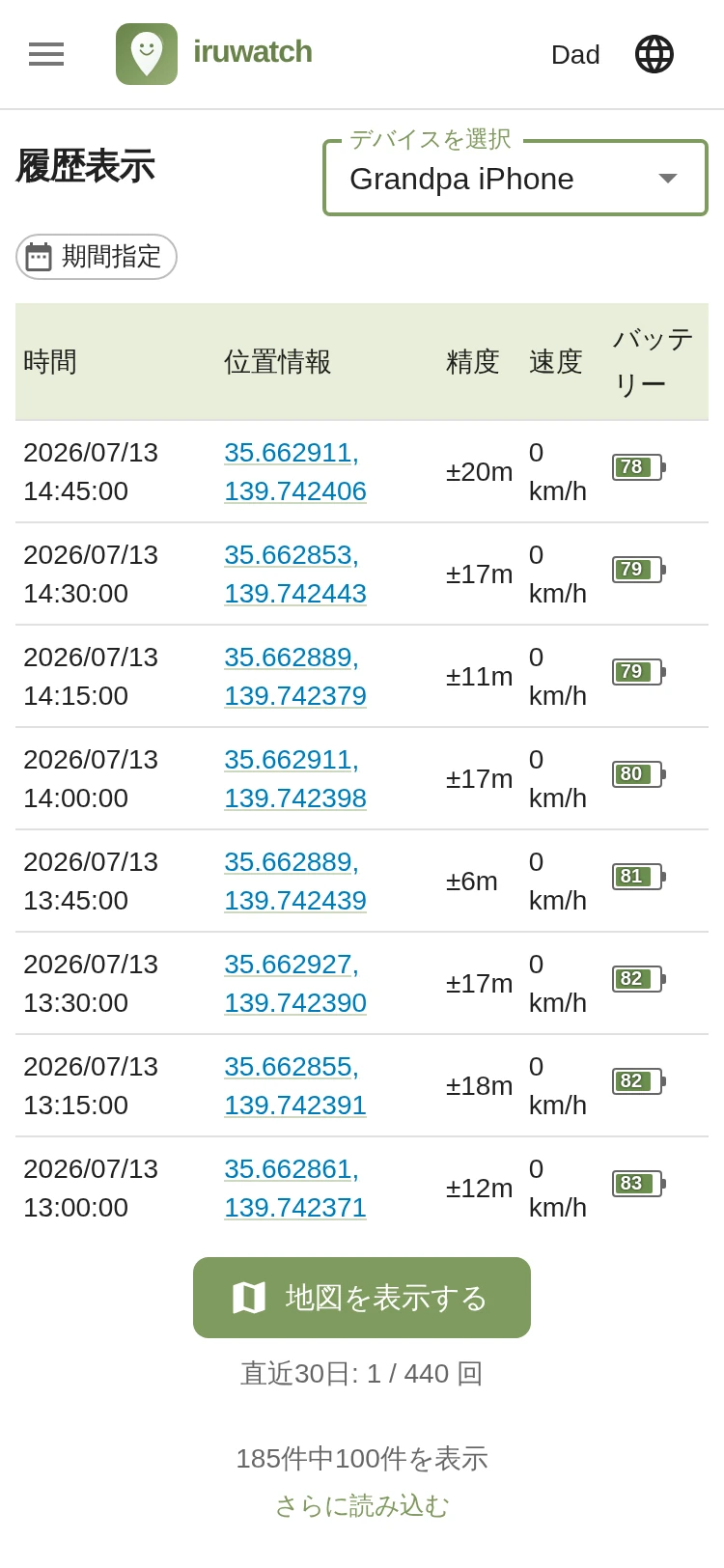Tap the globe language icon

[654, 54]
